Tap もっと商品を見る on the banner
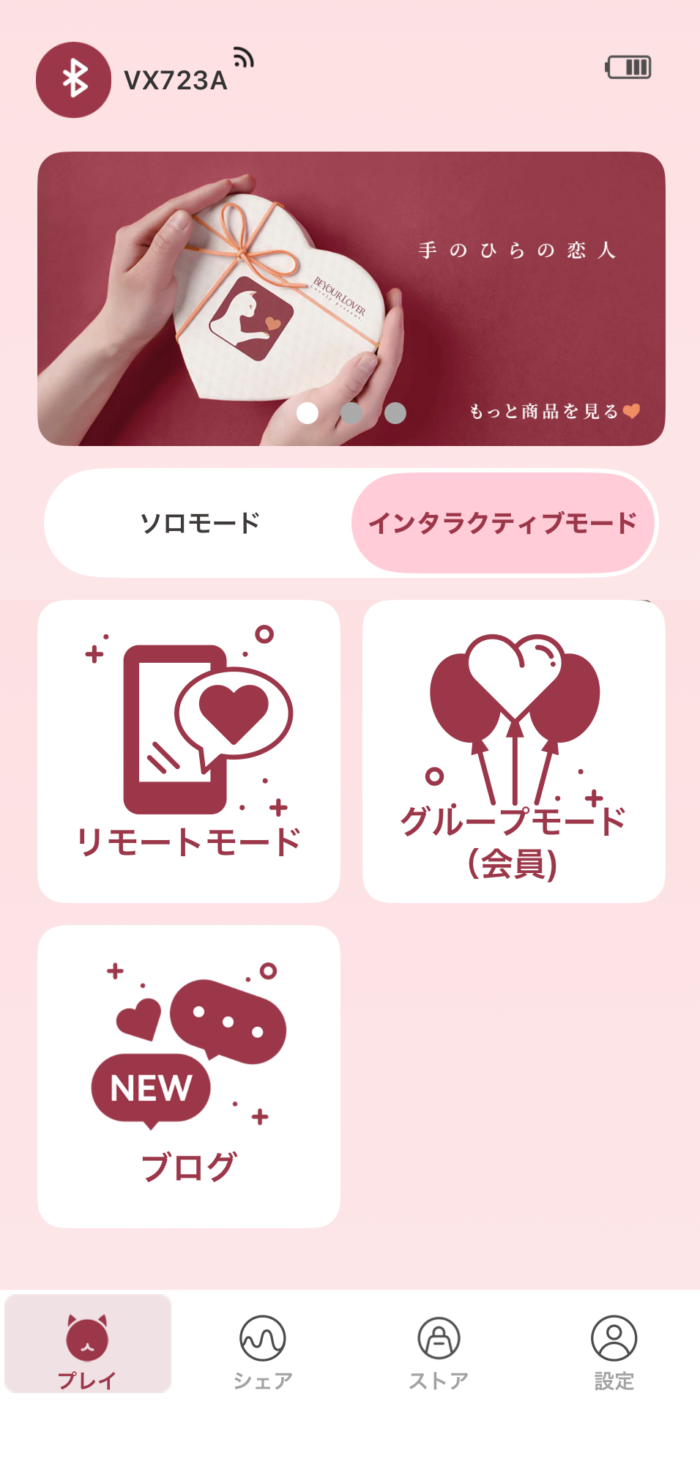The image size is (700, 1459). pos(553,411)
